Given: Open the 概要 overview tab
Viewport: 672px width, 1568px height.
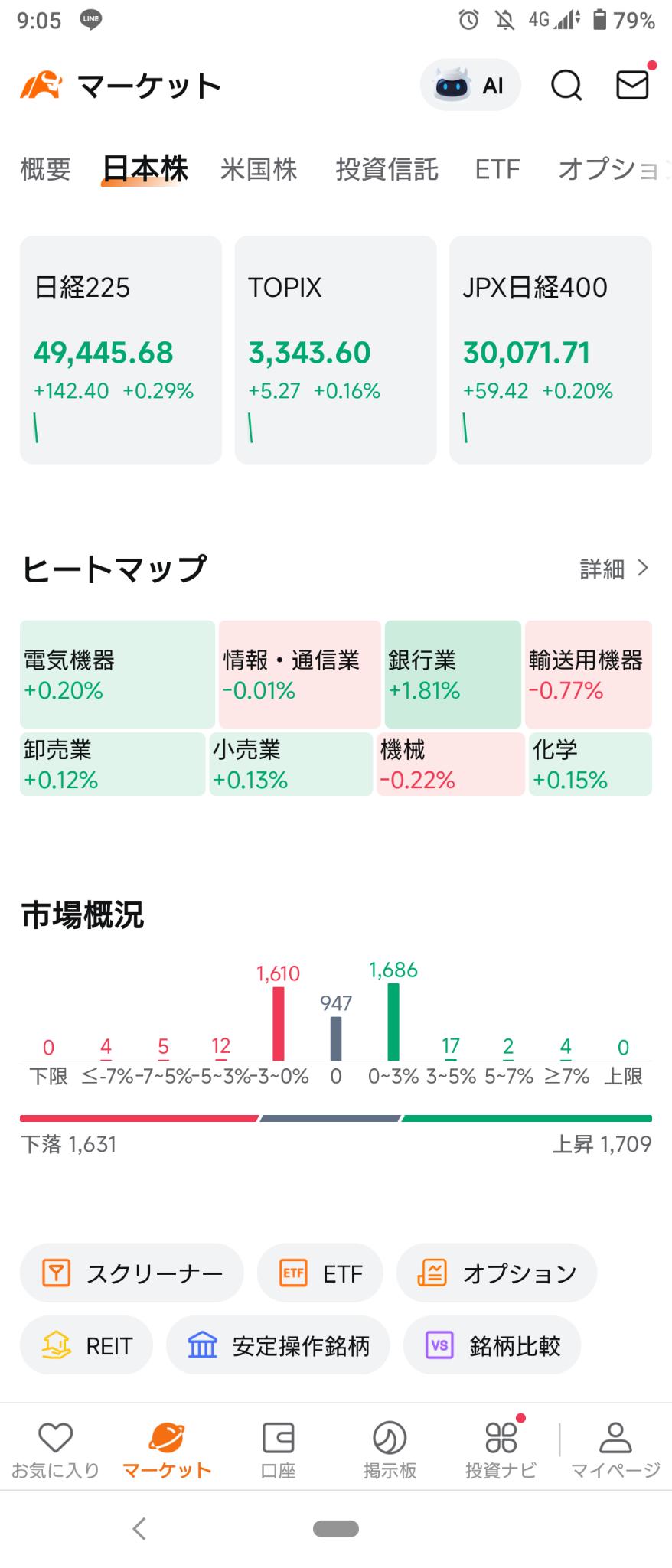Looking at the screenshot, I should [44, 169].
